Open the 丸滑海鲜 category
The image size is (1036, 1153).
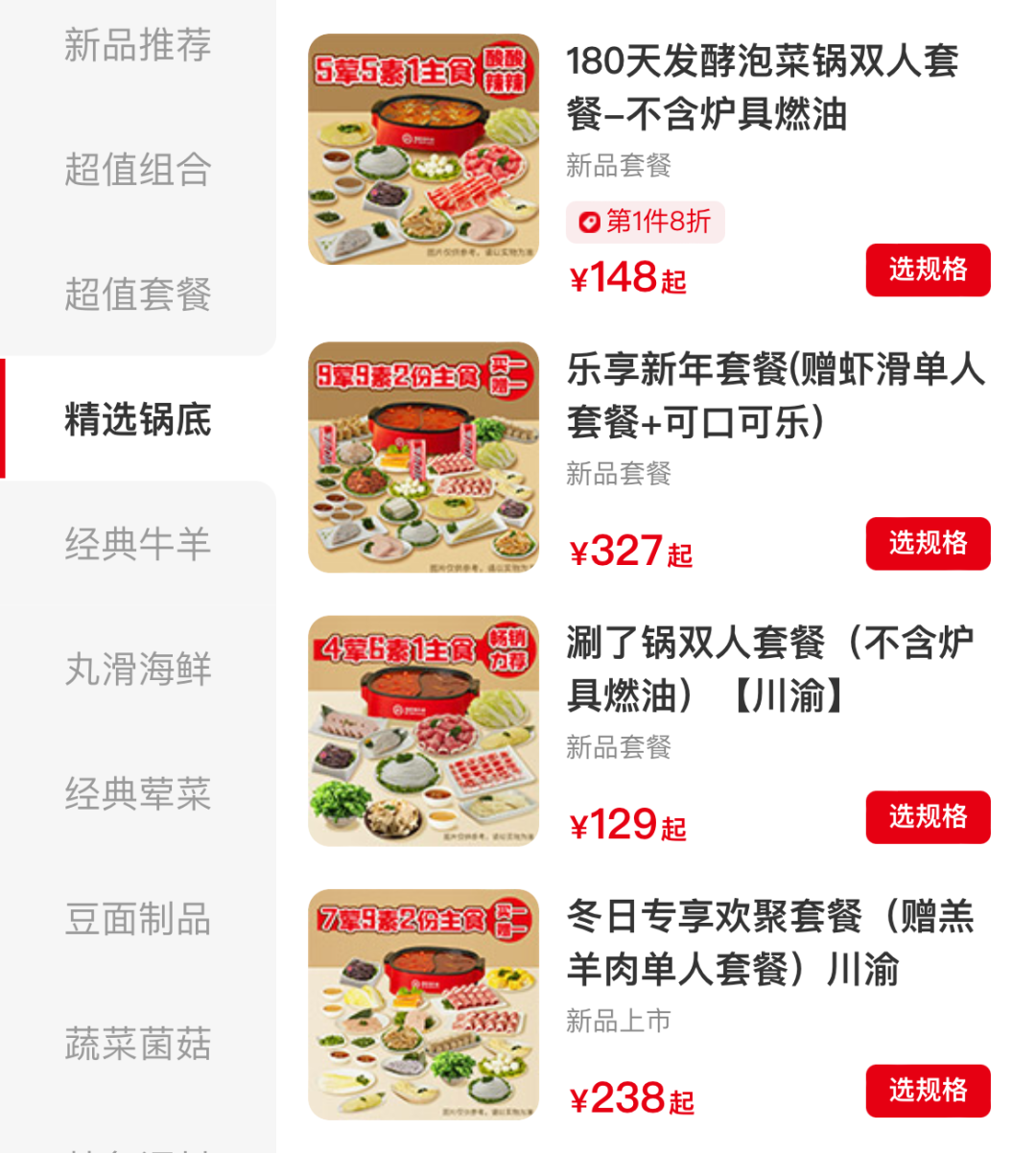[138, 669]
